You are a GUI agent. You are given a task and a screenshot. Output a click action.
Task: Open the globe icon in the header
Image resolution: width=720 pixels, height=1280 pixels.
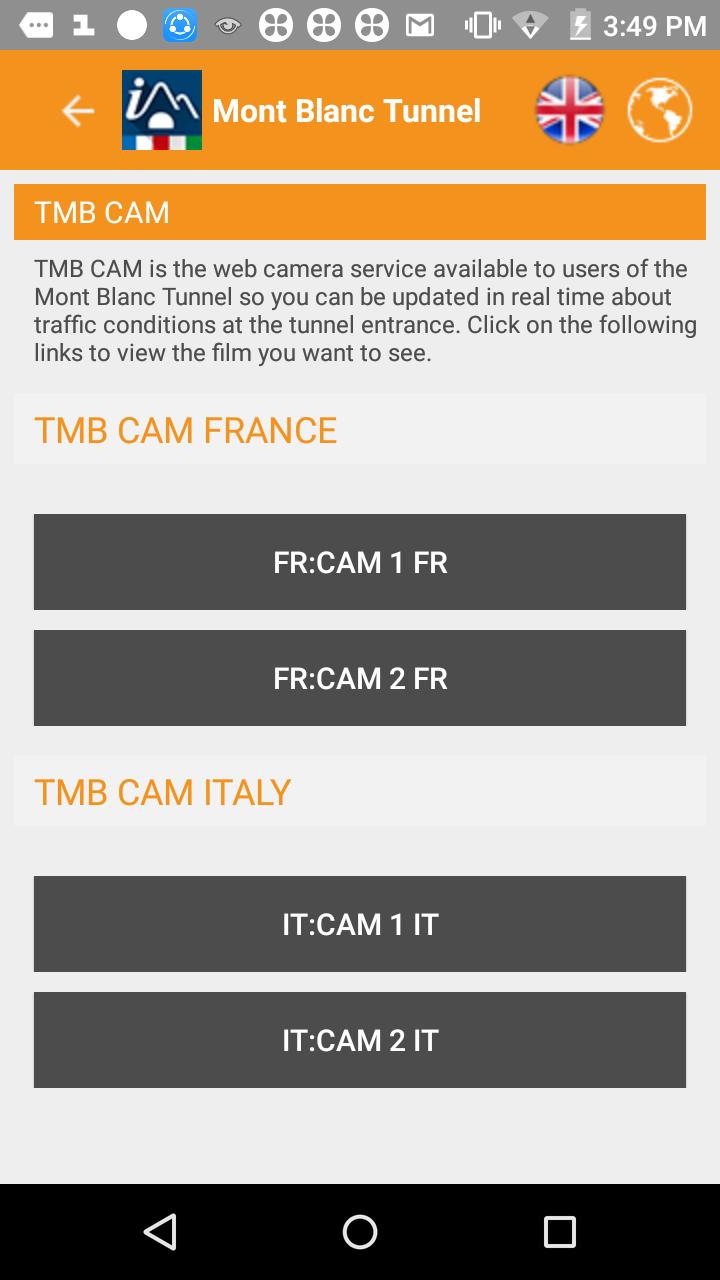660,110
